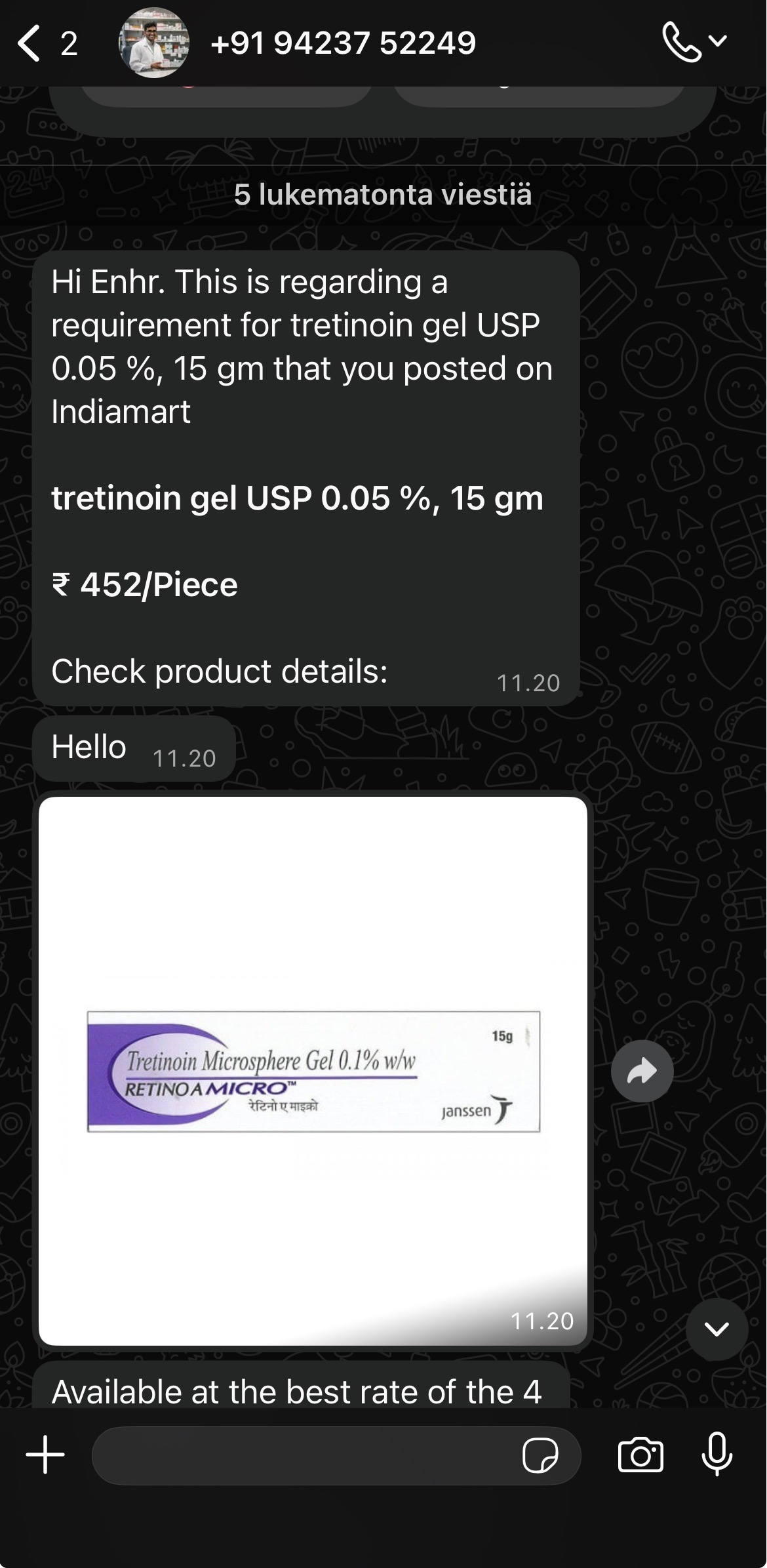Open the attachment plus menu
This screenshot has width=767, height=1568.
pos(45,1455)
